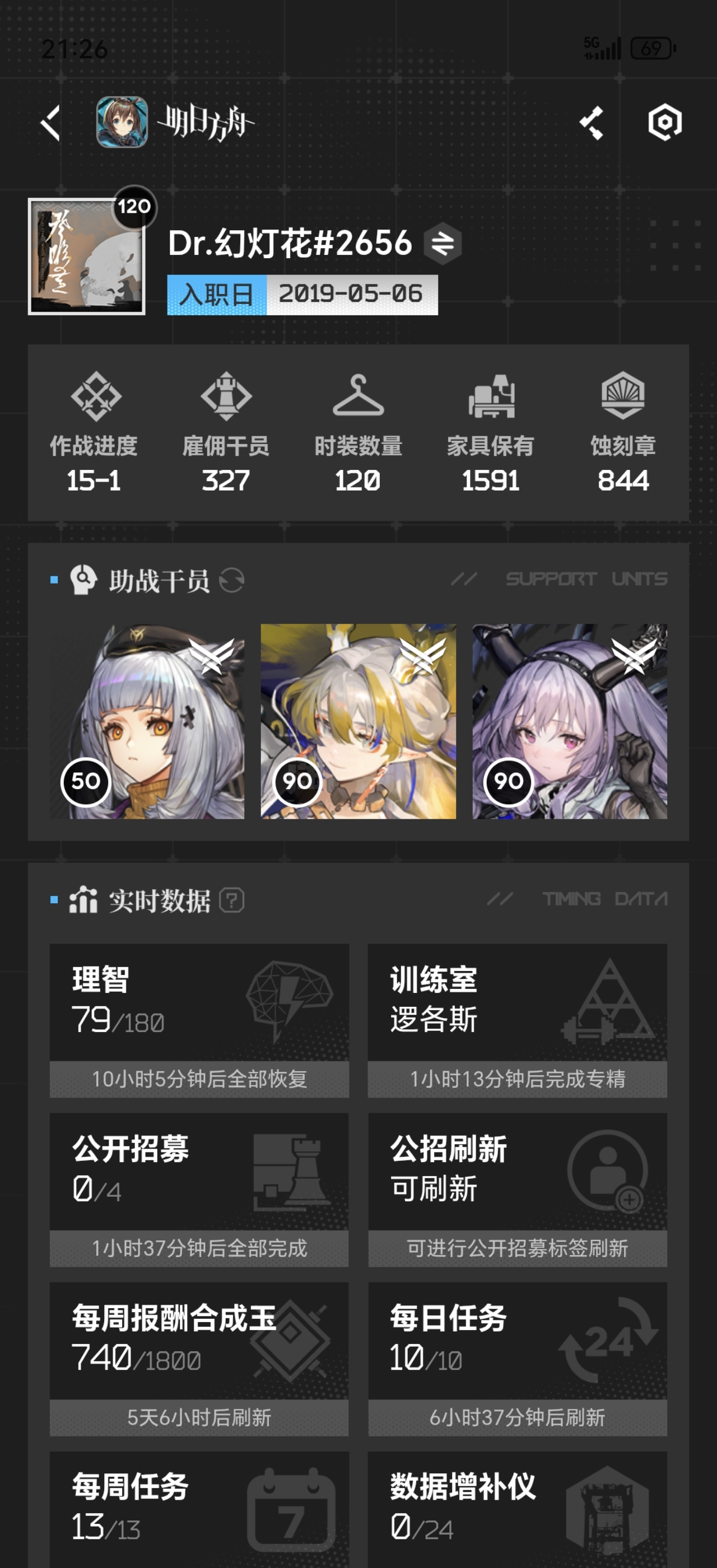The width and height of the screenshot is (717, 1568).
Task: Open the 时装数量 120 stat
Action: (358, 433)
